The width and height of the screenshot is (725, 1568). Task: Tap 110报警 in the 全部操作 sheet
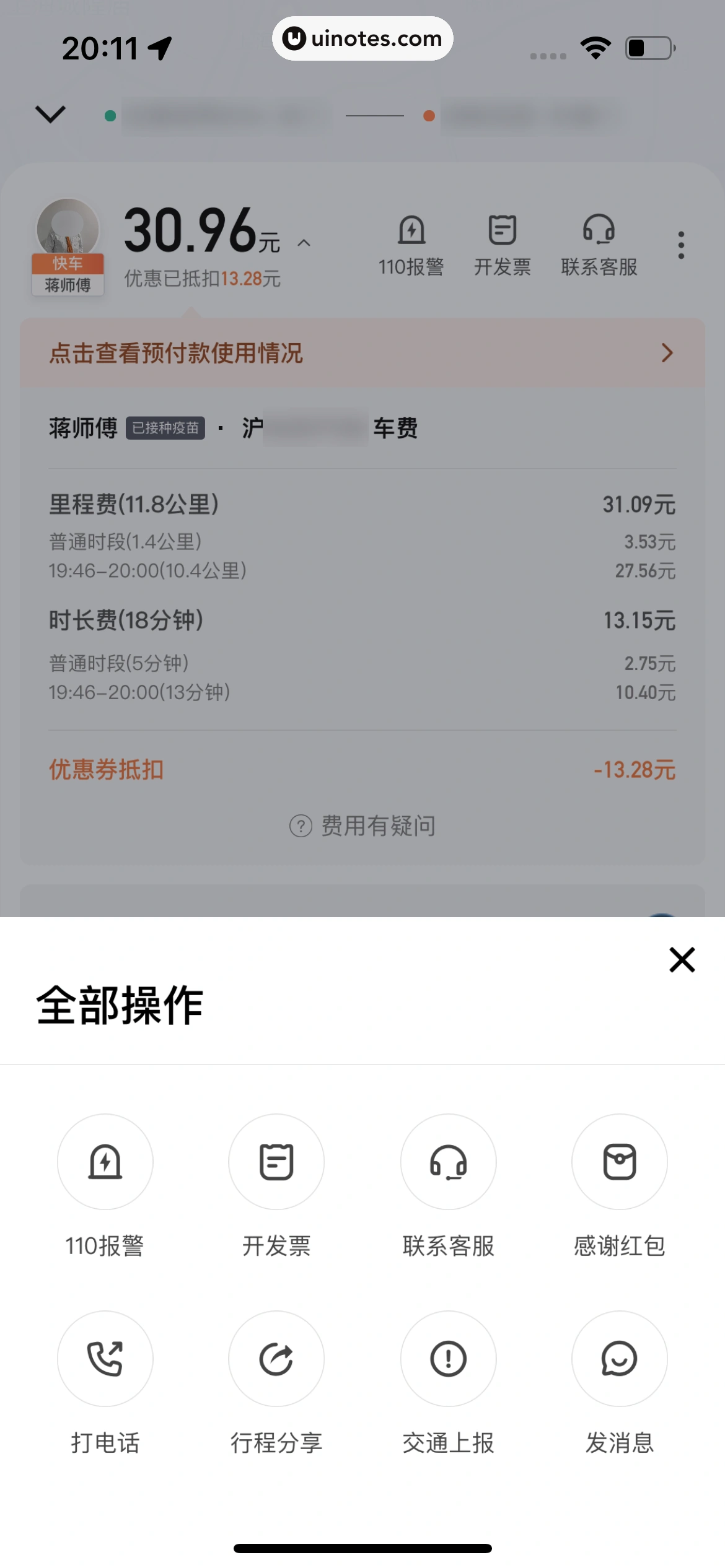click(x=105, y=1162)
